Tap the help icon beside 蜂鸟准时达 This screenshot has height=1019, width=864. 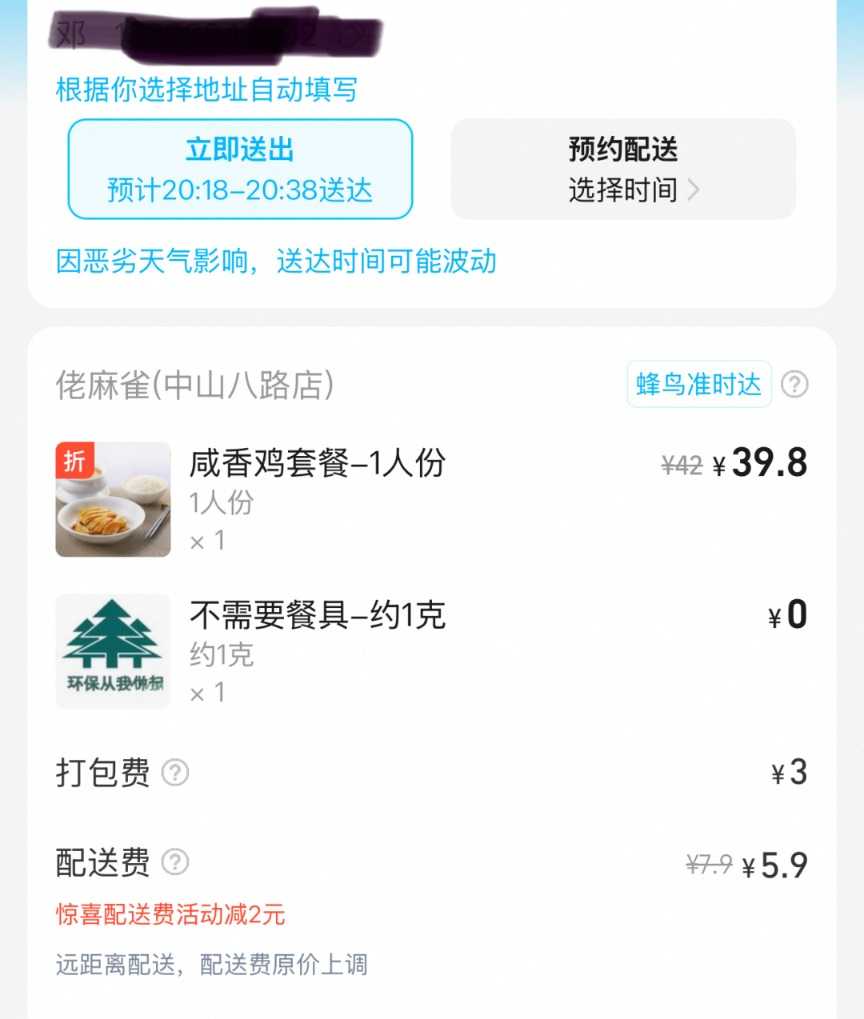[794, 384]
